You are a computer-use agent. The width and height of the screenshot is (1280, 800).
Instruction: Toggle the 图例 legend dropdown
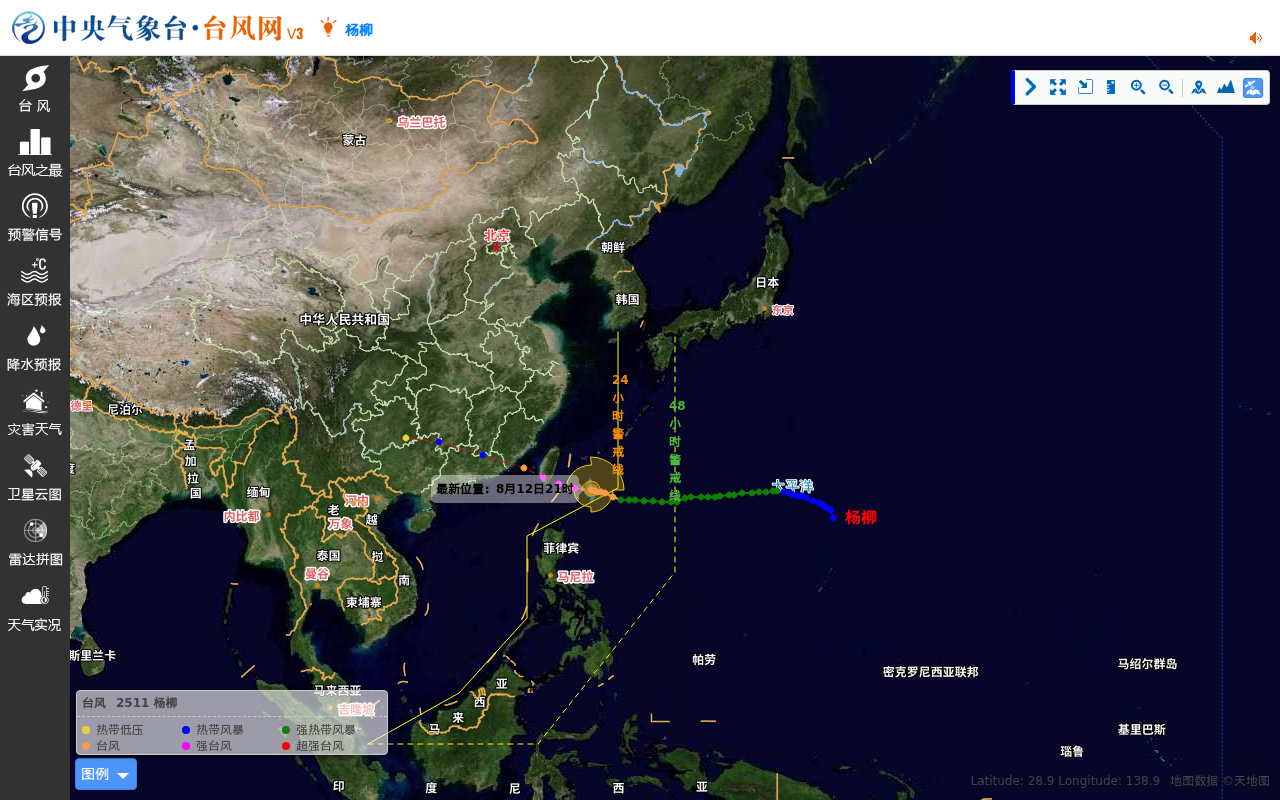(105, 774)
